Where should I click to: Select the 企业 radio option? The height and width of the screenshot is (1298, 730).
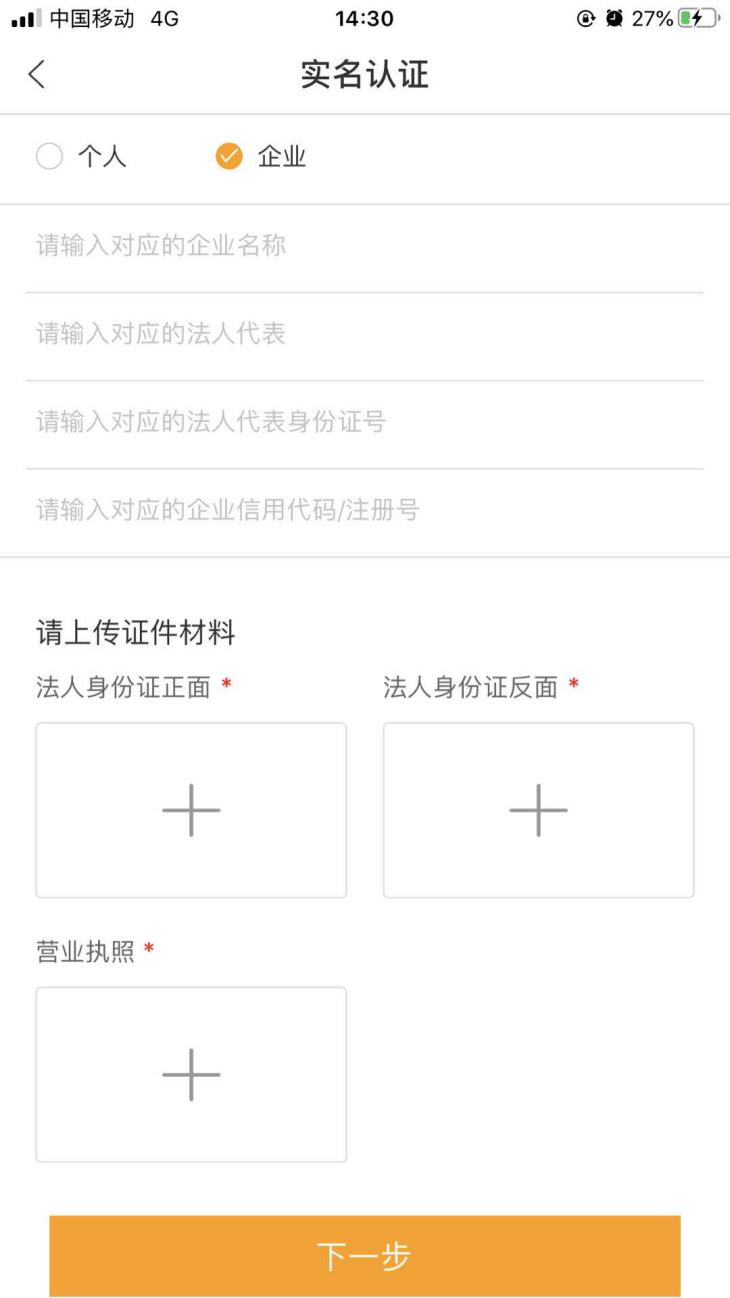(x=261, y=157)
